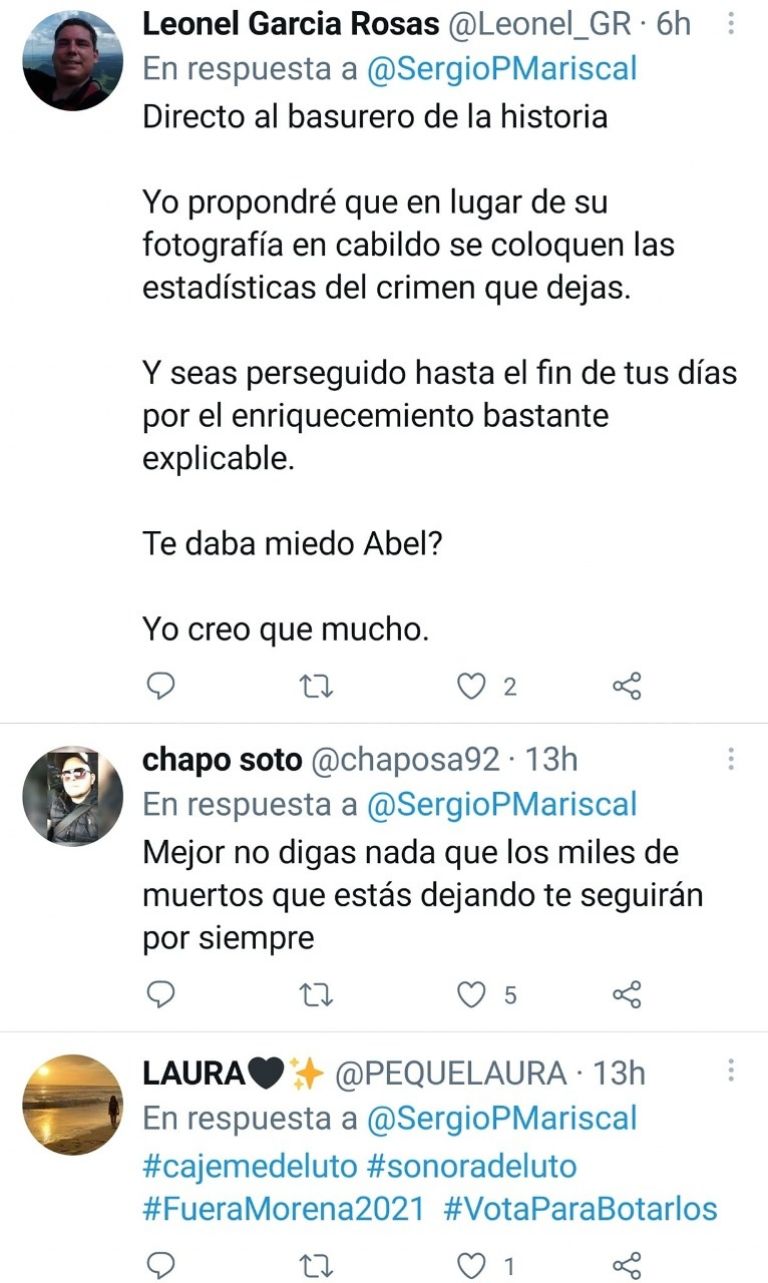Like Leonel Garcia Rosas's tweet
The height and width of the screenshot is (1283, 768).
click(471, 686)
